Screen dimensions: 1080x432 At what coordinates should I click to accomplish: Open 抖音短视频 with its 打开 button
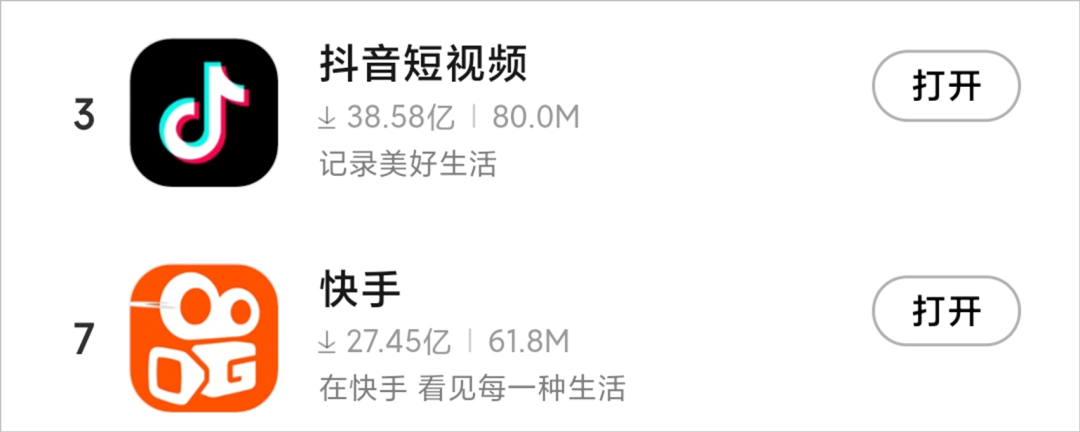pyautogui.click(x=946, y=87)
